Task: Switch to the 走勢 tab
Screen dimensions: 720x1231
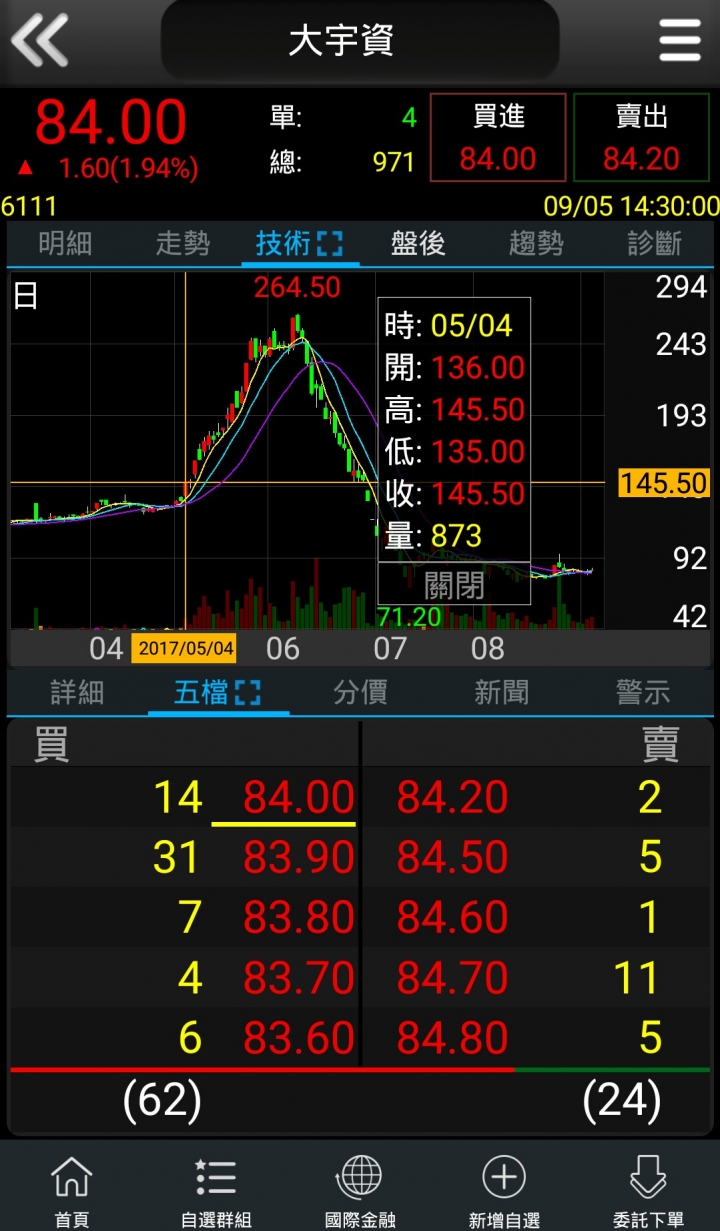Action: [x=183, y=243]
